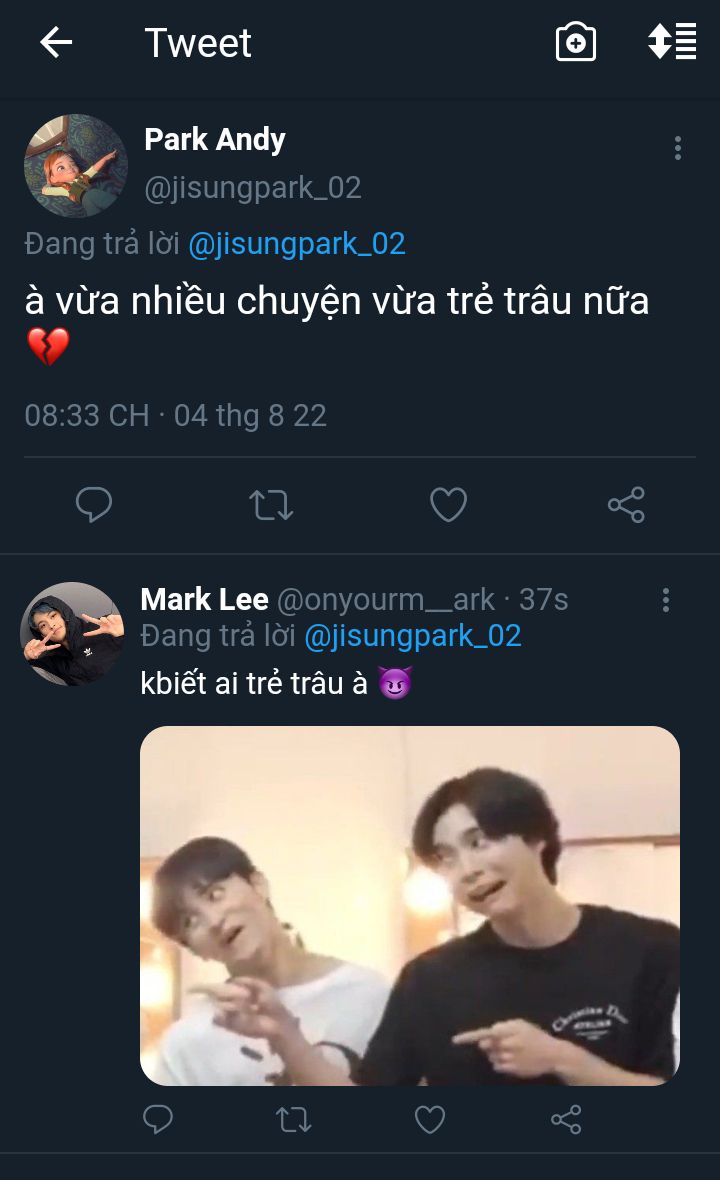Reply to Park Andy's tweet
This screenshot has height=1180, width=720.
94,505
